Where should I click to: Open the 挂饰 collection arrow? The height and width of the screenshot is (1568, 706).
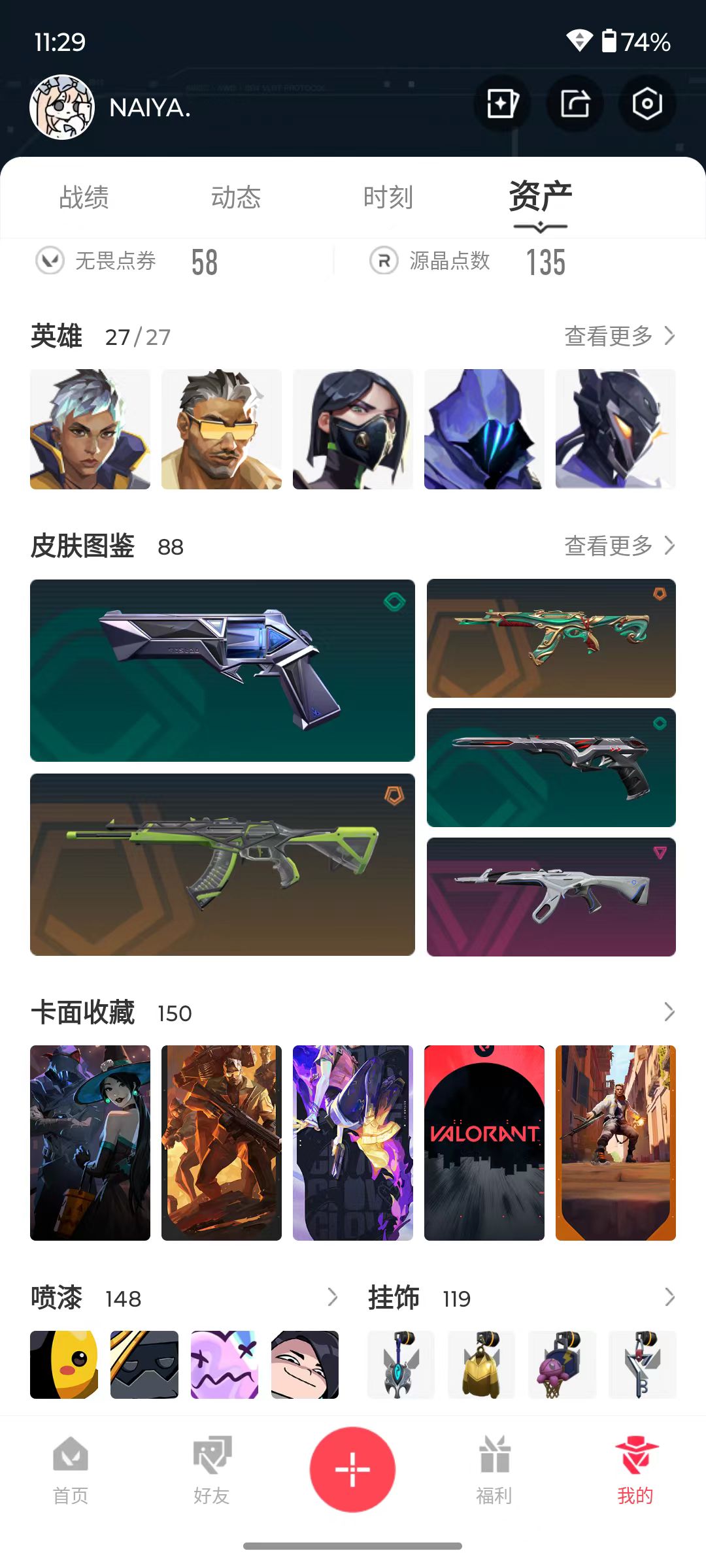coord(669,1298)
